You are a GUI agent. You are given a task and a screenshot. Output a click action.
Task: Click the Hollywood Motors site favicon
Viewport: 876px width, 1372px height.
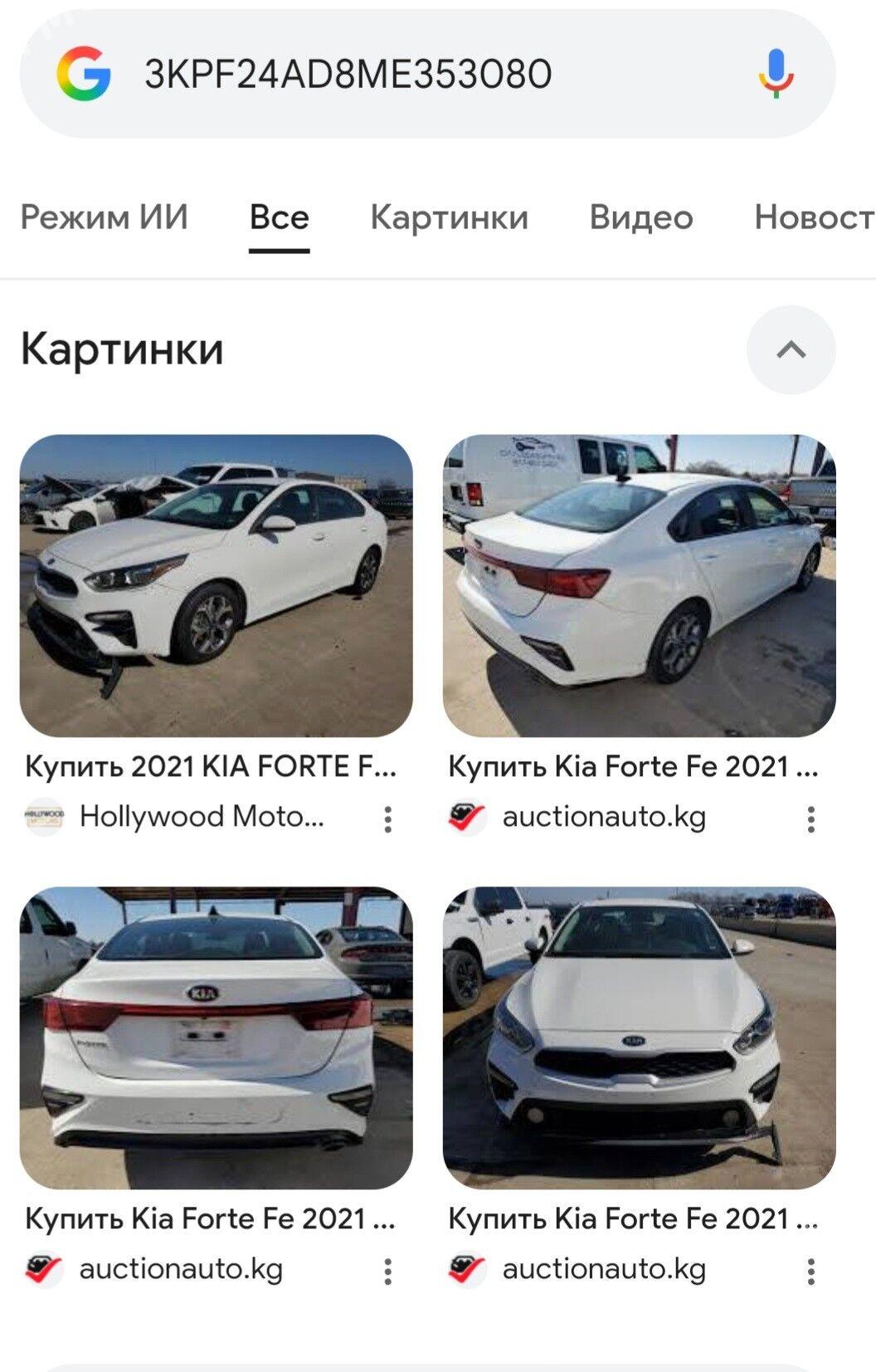tap(46, 817)
